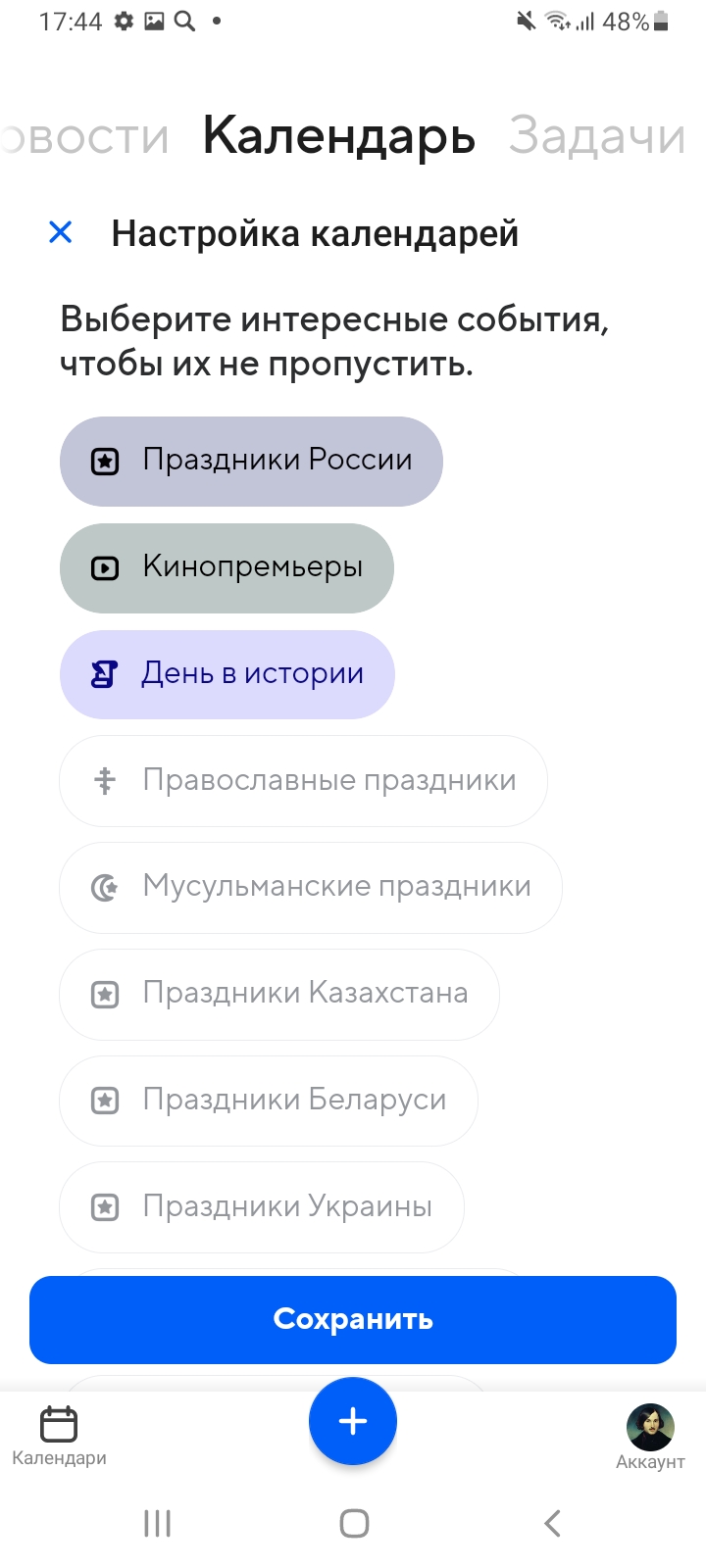Select the Православные праздники chip
This screenshot has width=706, height=1568.
(x=303, y=781)
